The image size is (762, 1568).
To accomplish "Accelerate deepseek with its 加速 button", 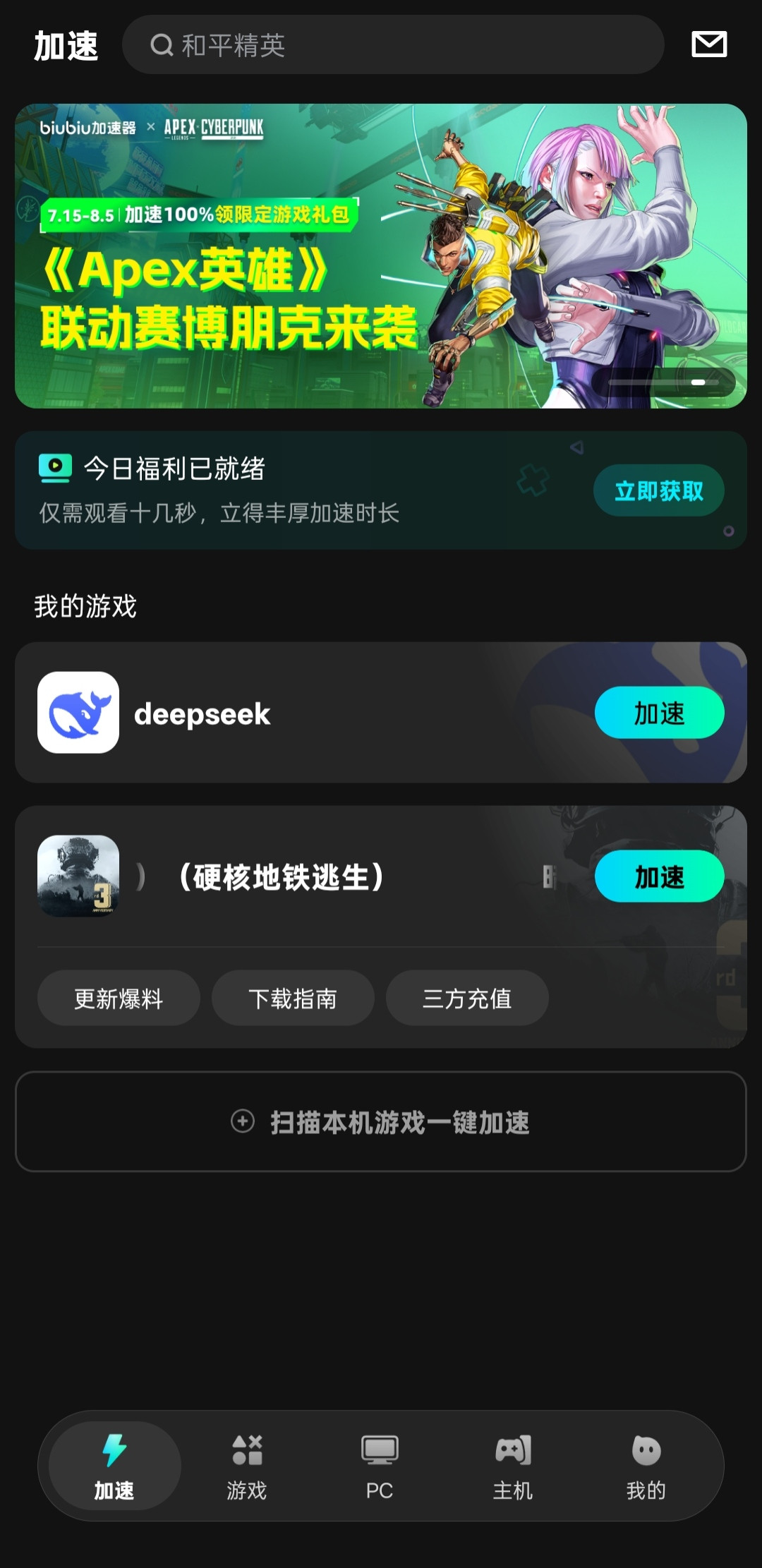I will (x=659, y=713).
